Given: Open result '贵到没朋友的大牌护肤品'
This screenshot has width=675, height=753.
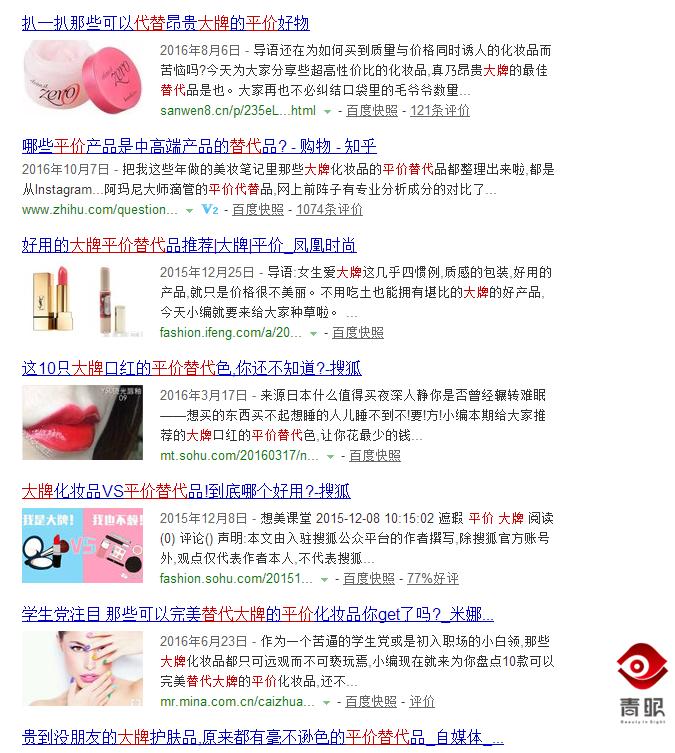Looking at the screenshot, I should coord(262,738).
